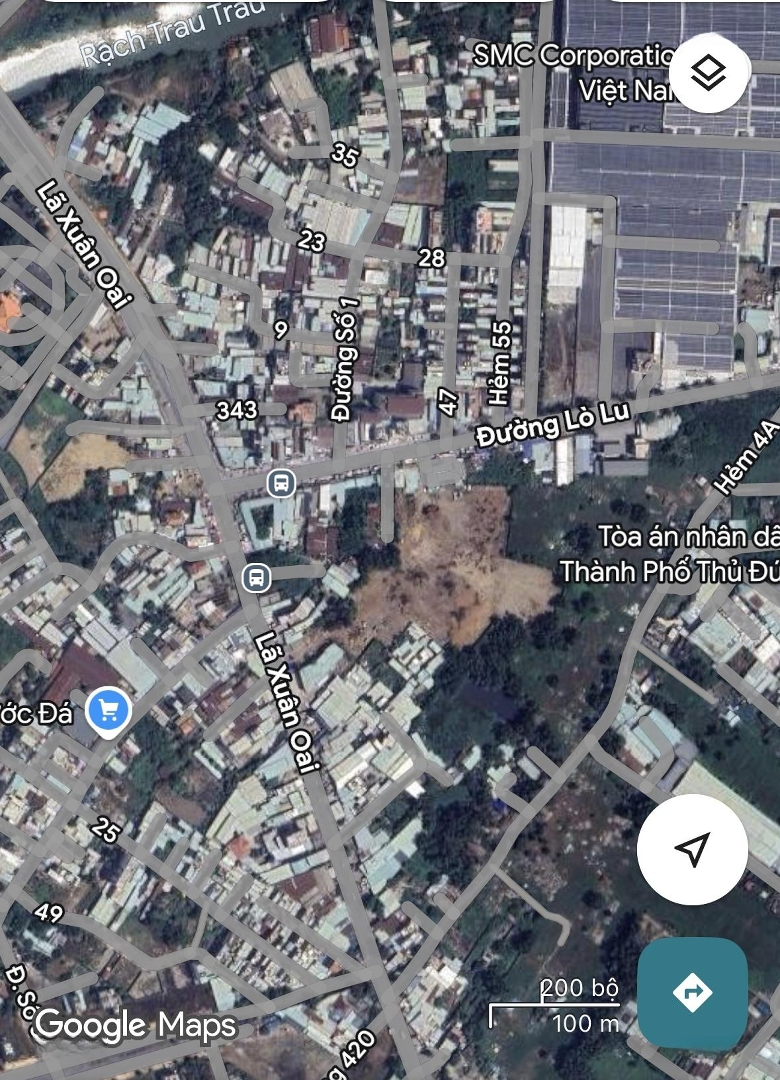Open the map layers selector
Viewport: 780px width, 1080px height.
pyautogui.click(x=708, y=72)
